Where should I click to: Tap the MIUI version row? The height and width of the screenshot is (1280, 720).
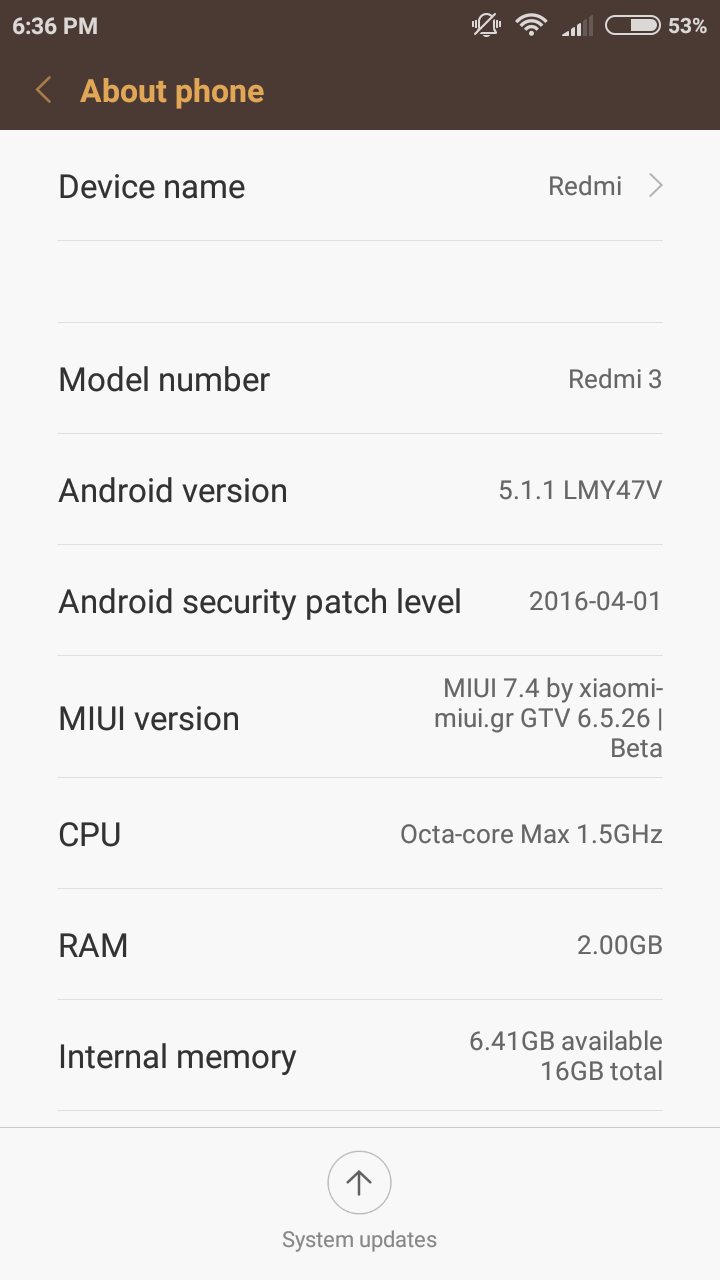pos(360,718)
